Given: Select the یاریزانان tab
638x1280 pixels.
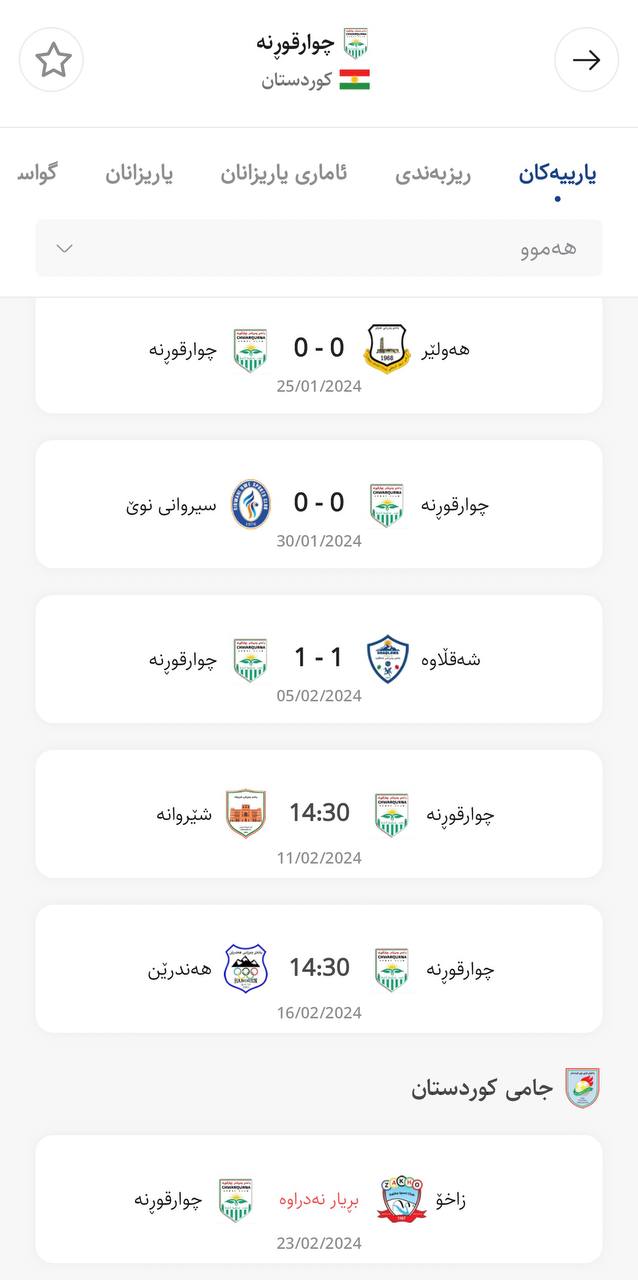Looking at the screenshot, I should (139, 174).
